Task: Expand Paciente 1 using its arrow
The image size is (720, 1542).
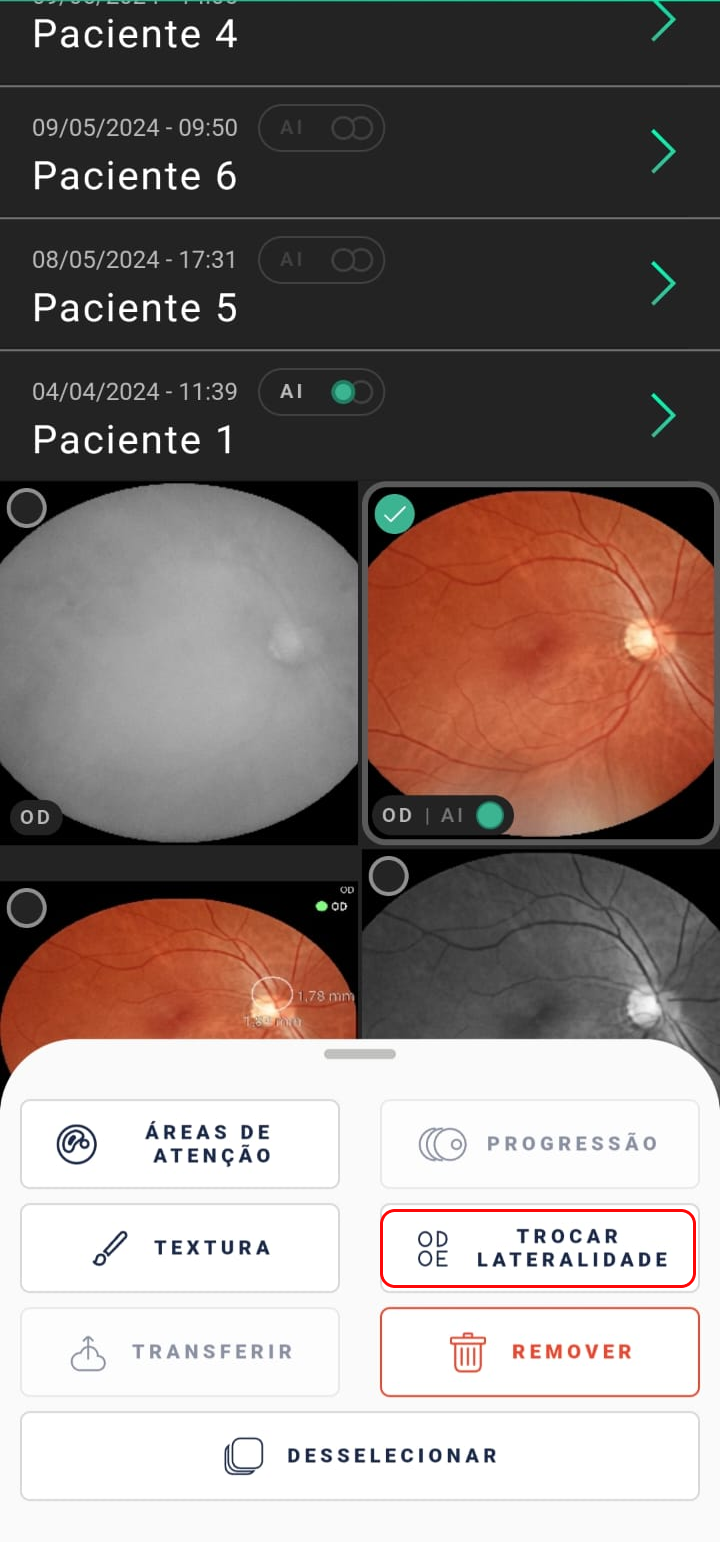Action: pos(663,415)
